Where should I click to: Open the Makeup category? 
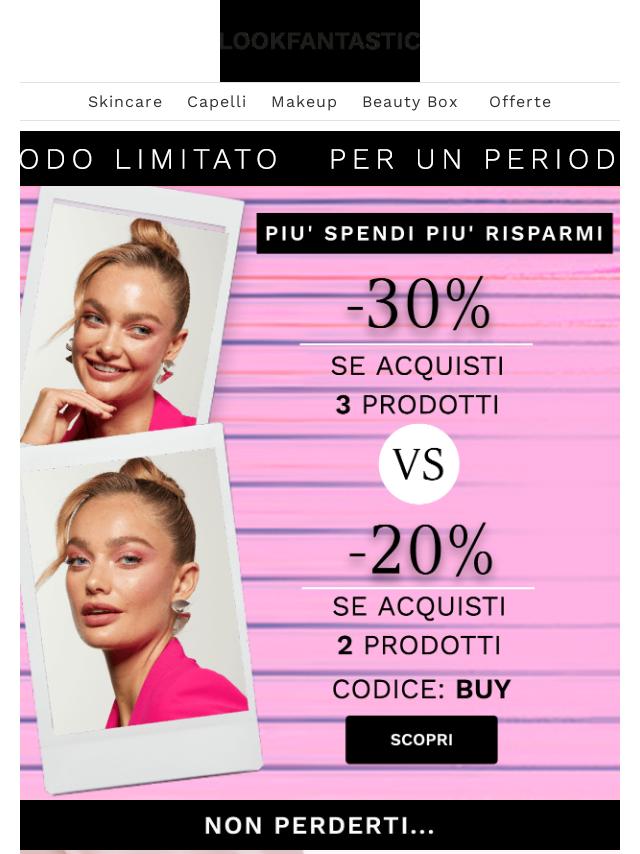304,102
